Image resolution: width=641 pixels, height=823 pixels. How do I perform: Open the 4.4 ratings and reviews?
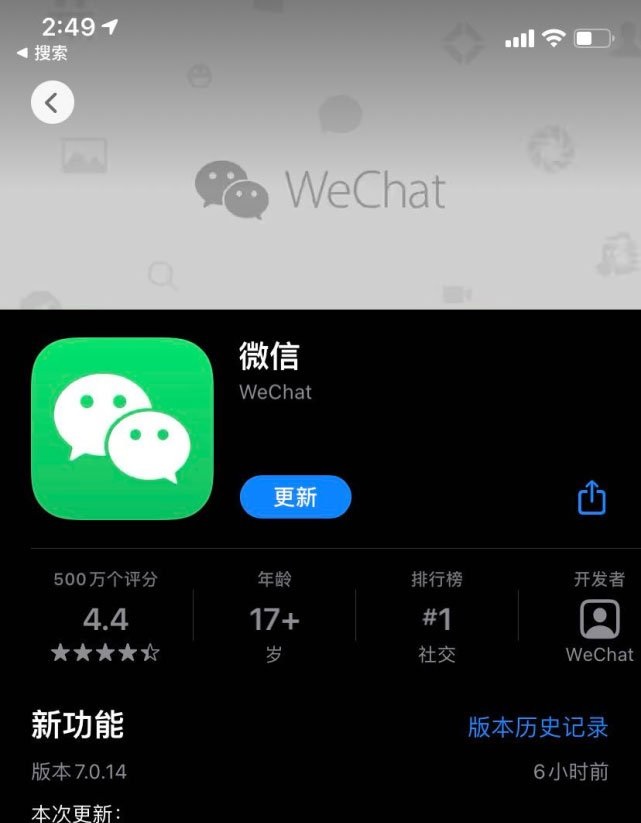pyautogui.click(x=105, y=620)
